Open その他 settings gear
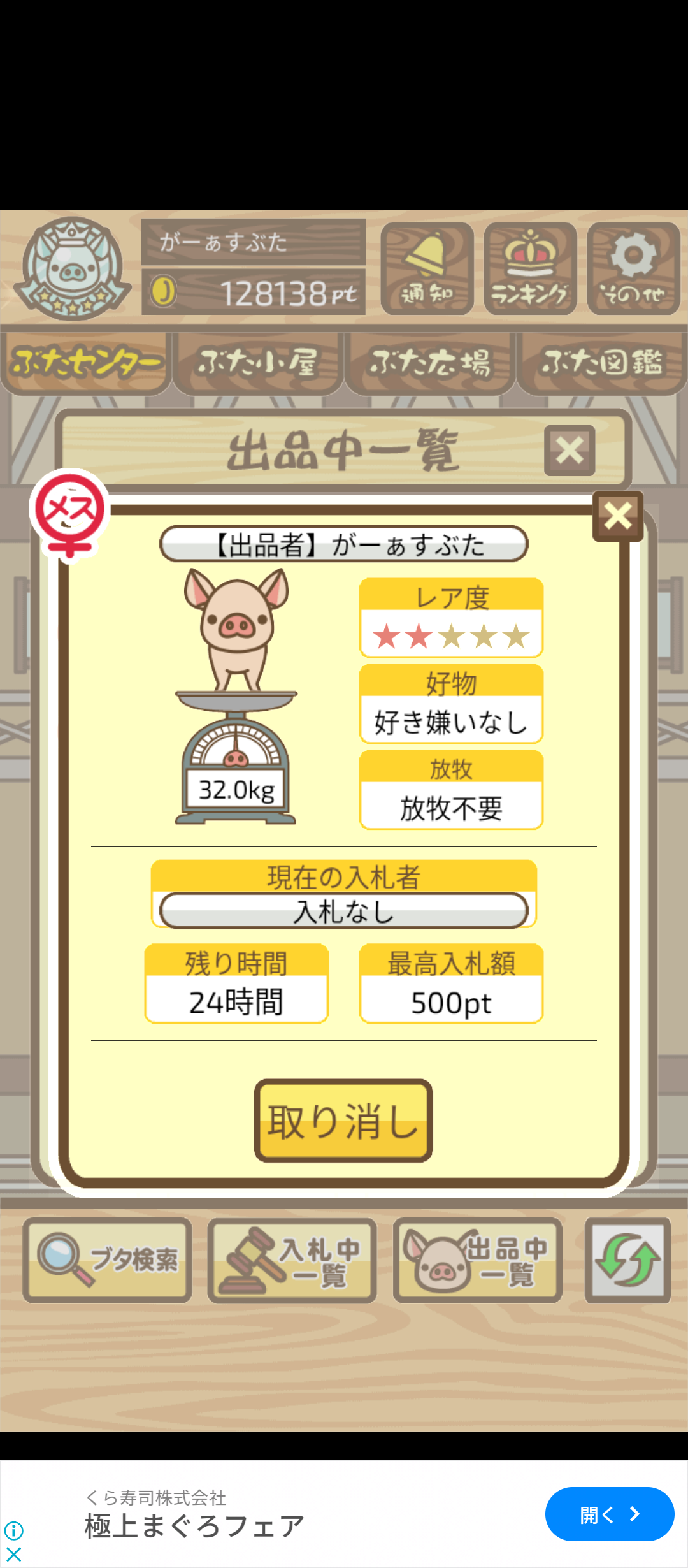688x1568 pixels. (633, 268)
